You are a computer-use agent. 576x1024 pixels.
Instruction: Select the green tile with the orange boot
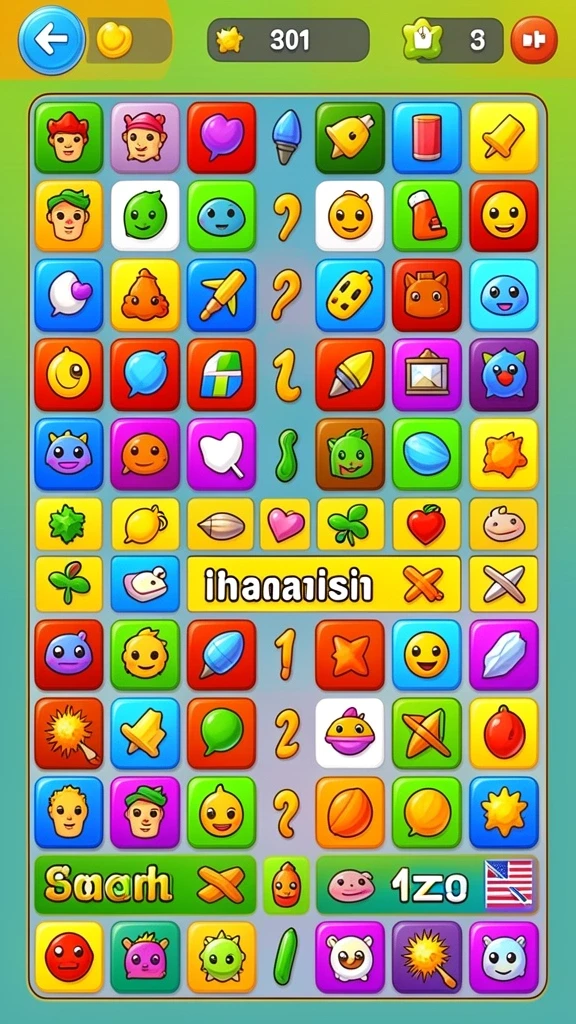coord(427,216)
